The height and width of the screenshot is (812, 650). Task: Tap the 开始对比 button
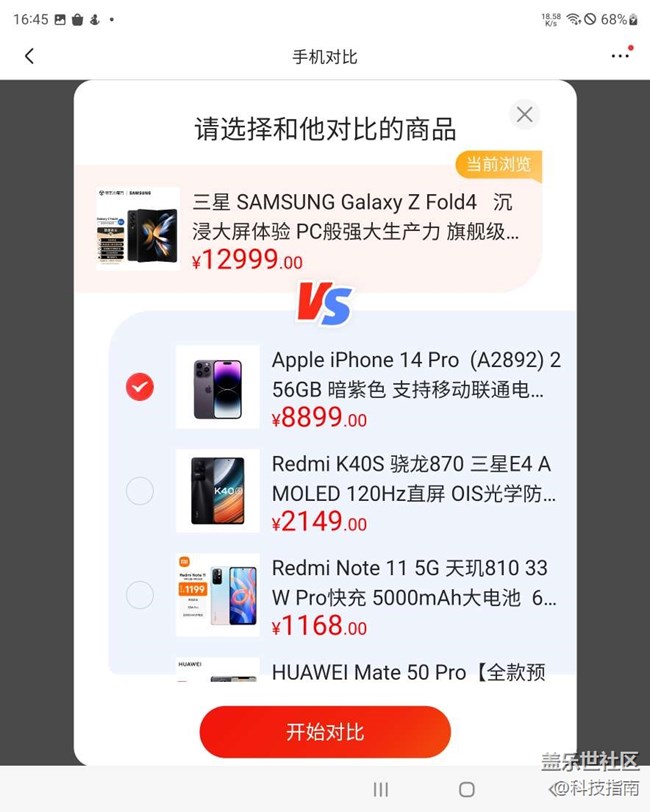[325, 732]
